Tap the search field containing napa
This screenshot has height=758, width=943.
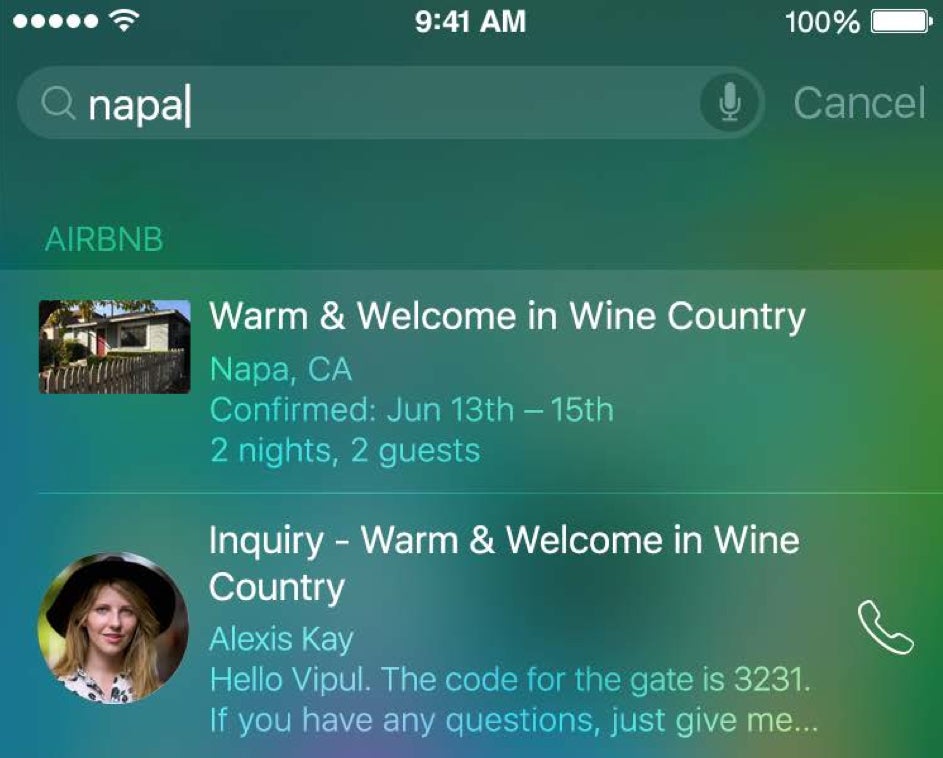(380, 104)
